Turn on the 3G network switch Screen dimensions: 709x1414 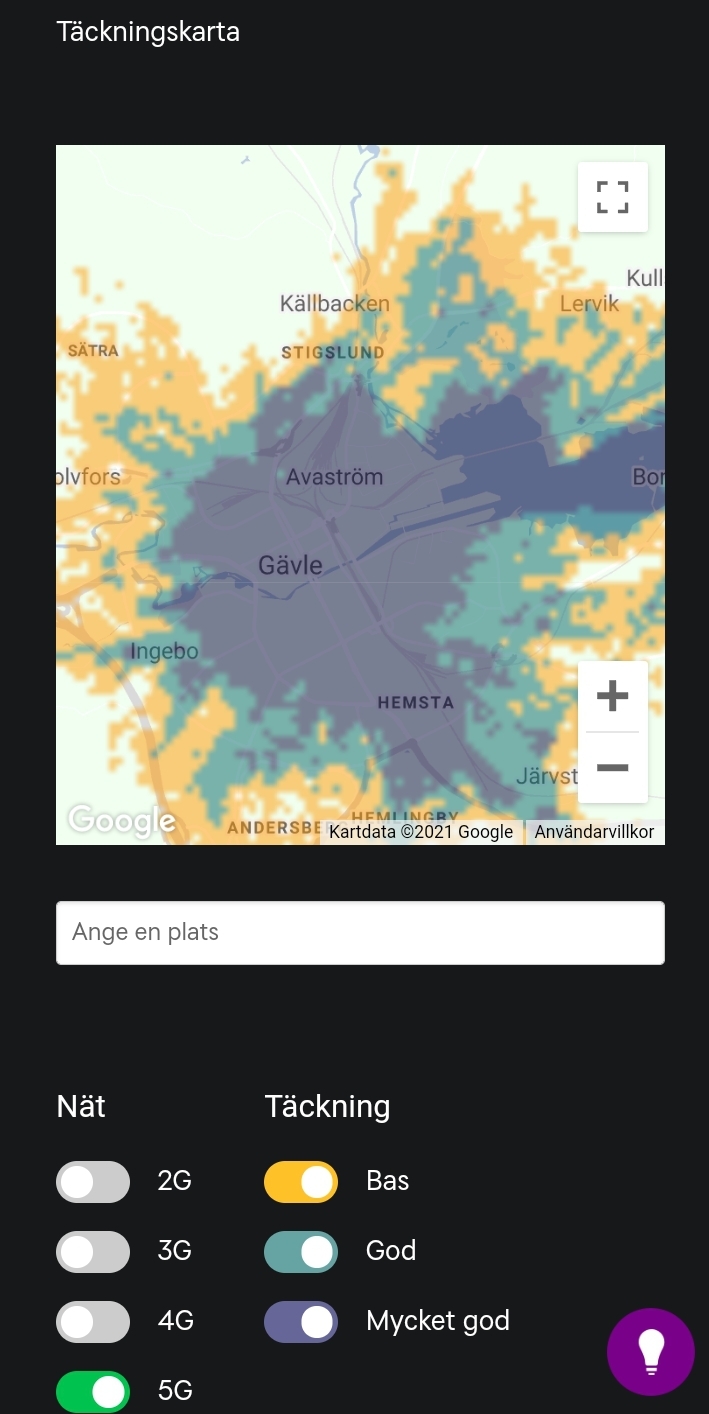93,1251
